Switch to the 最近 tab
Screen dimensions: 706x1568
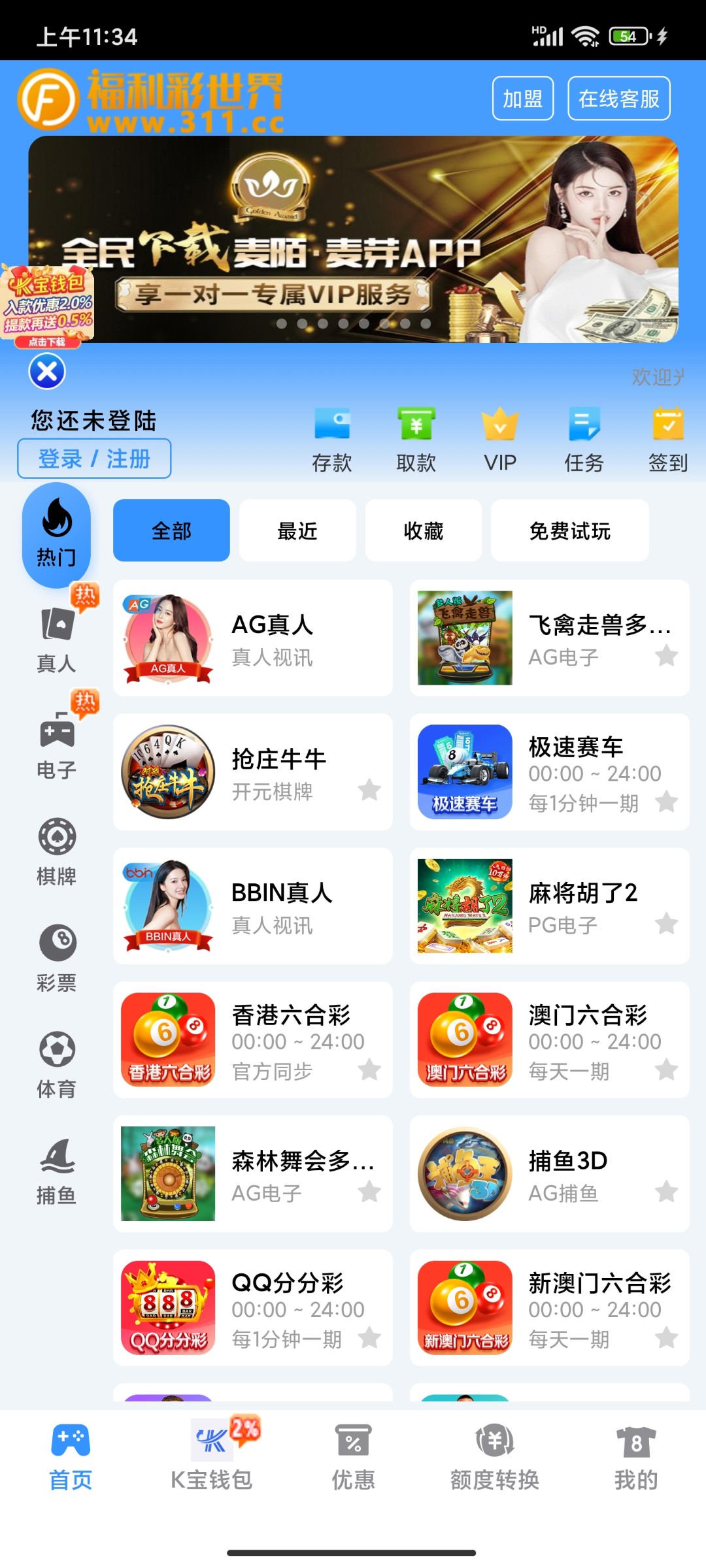point(295,531)
